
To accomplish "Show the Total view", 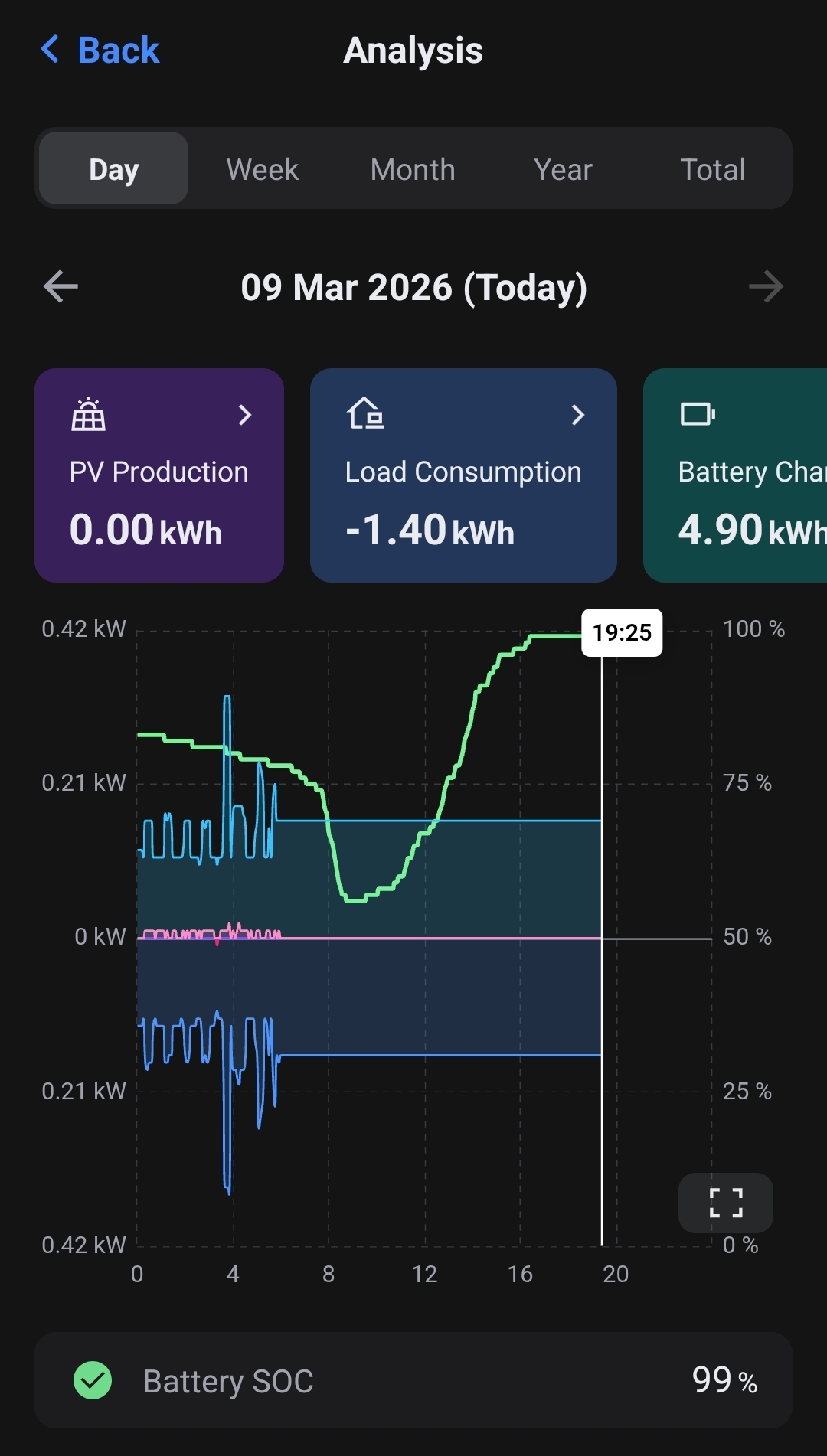I will 712,169.
